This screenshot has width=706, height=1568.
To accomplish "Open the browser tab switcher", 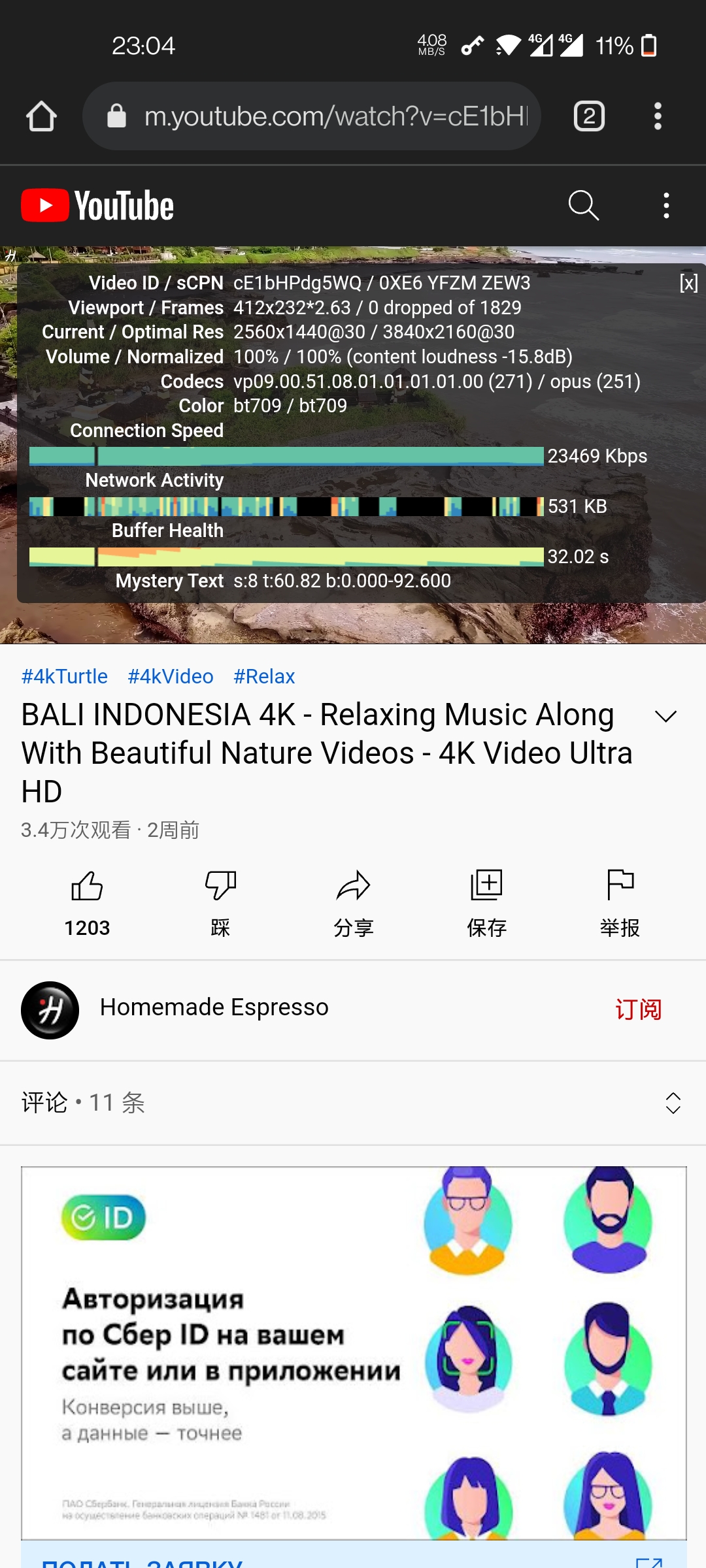I will click(x=589, y=116).
